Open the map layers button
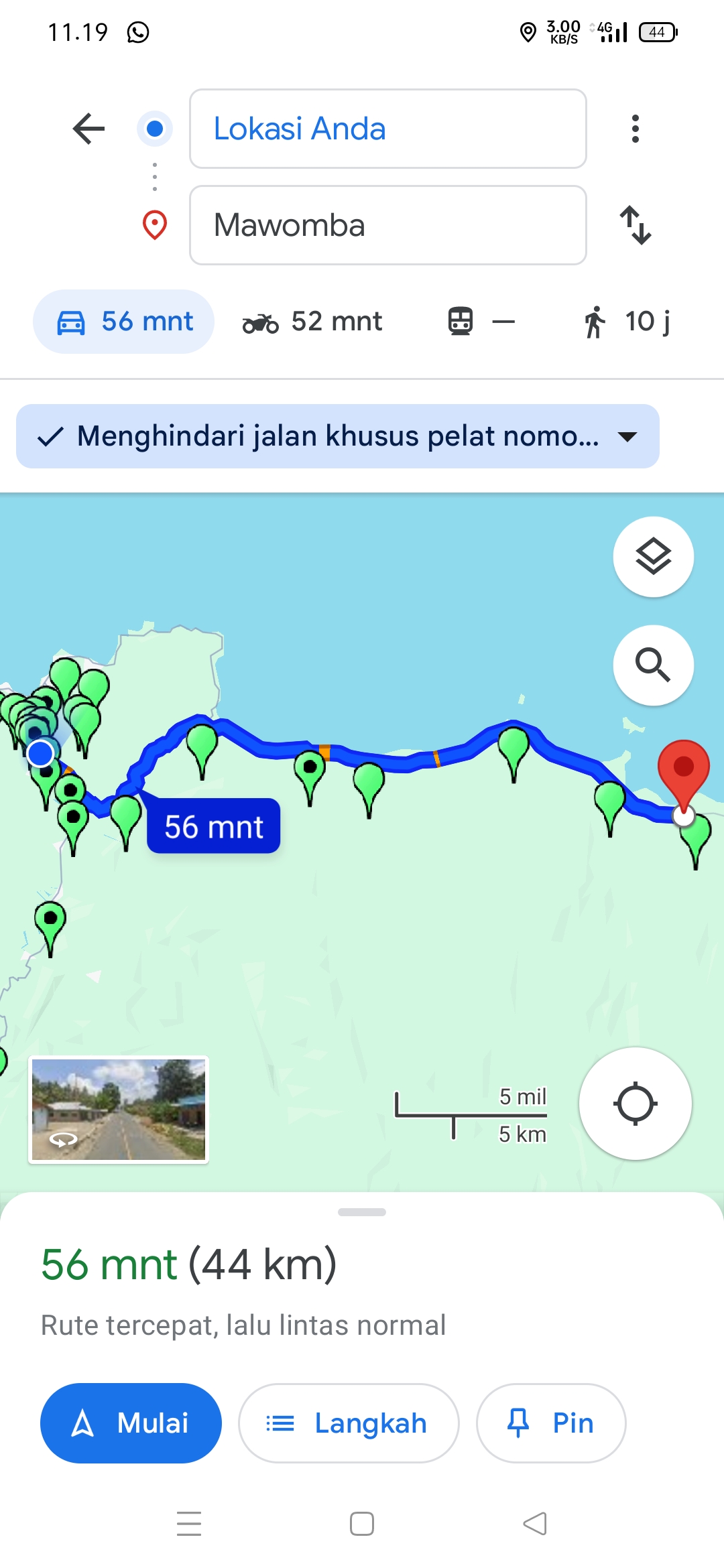The height and width of the screenshot is (1568, 724). pos(654,557)
